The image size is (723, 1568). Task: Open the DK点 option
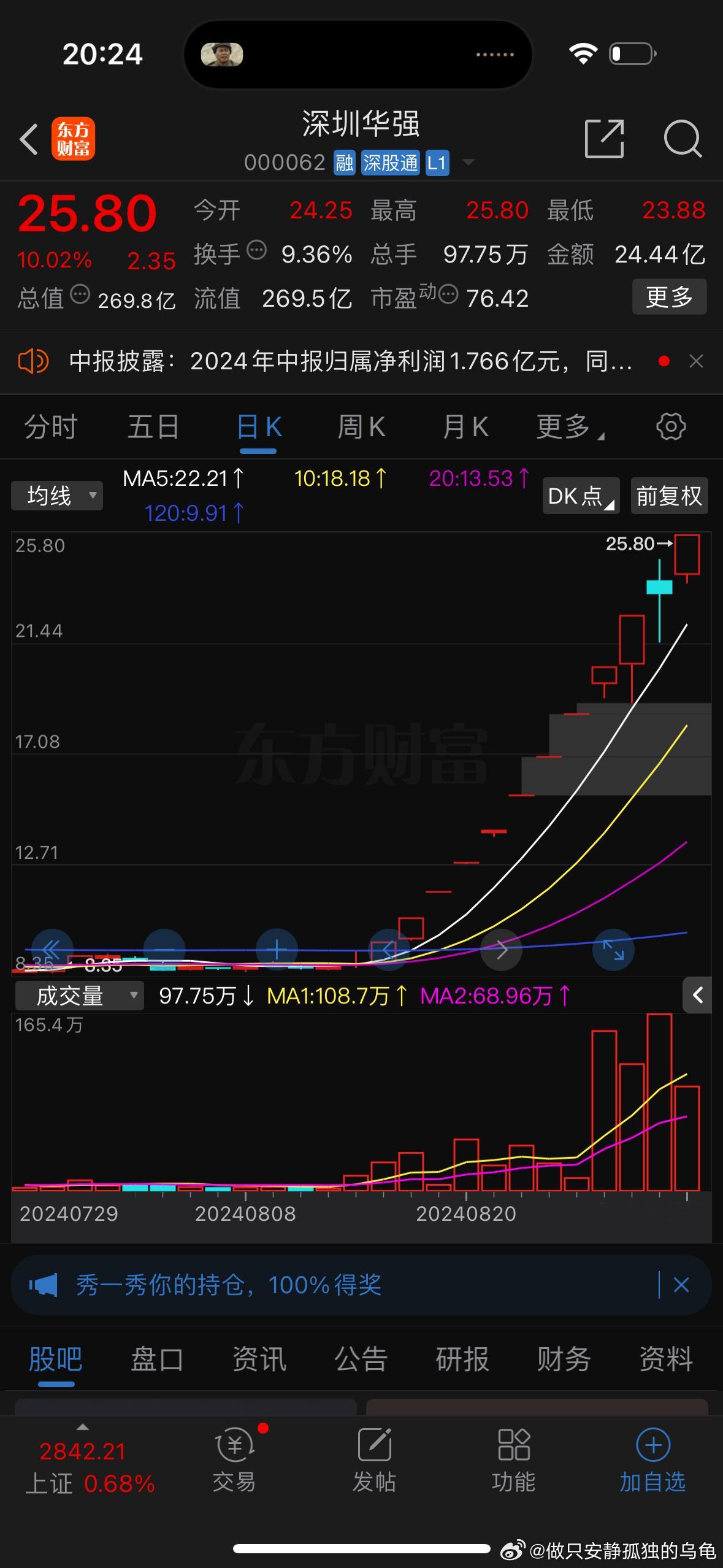click(580, 496)
